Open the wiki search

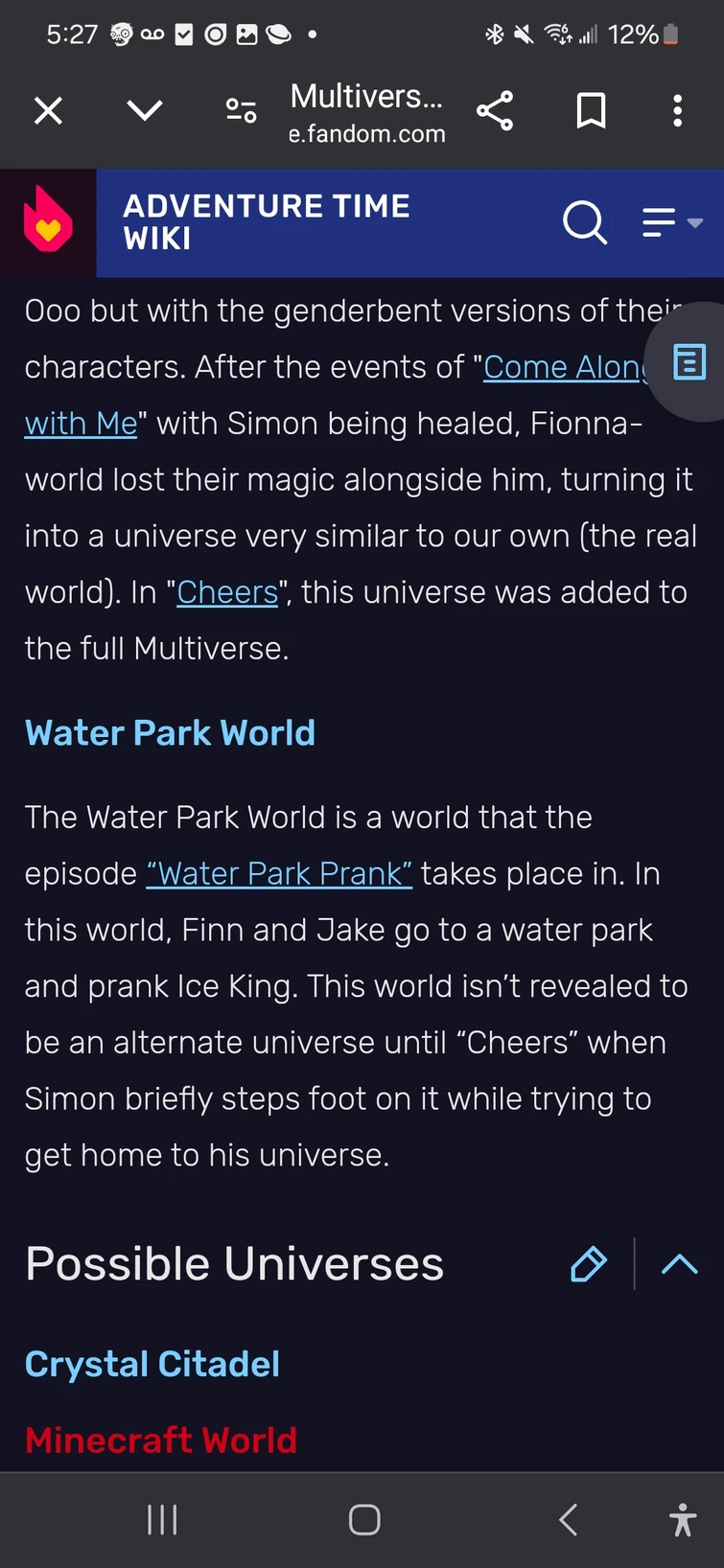584,222
